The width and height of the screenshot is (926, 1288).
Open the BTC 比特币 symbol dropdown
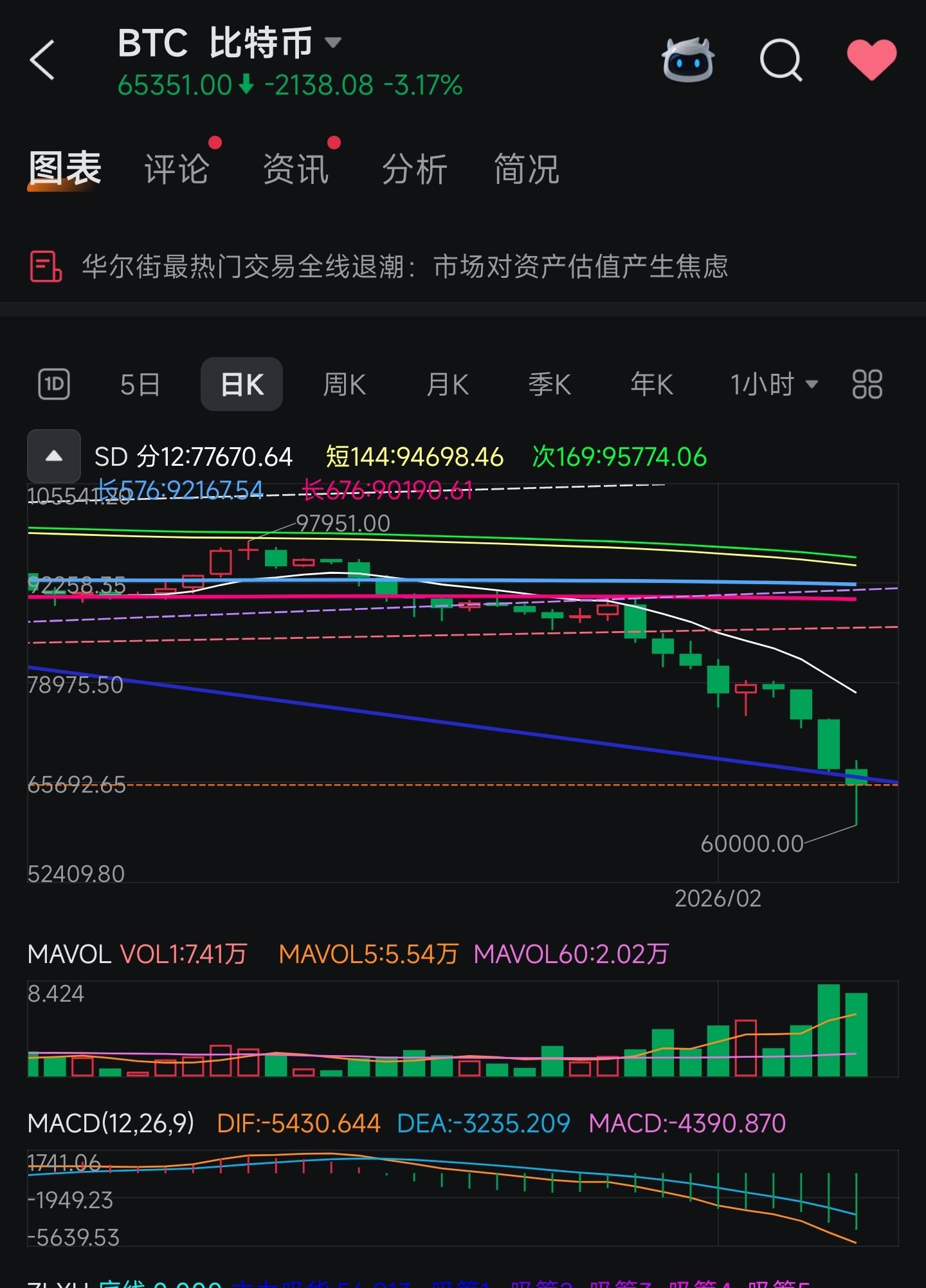tap(332, 43)
